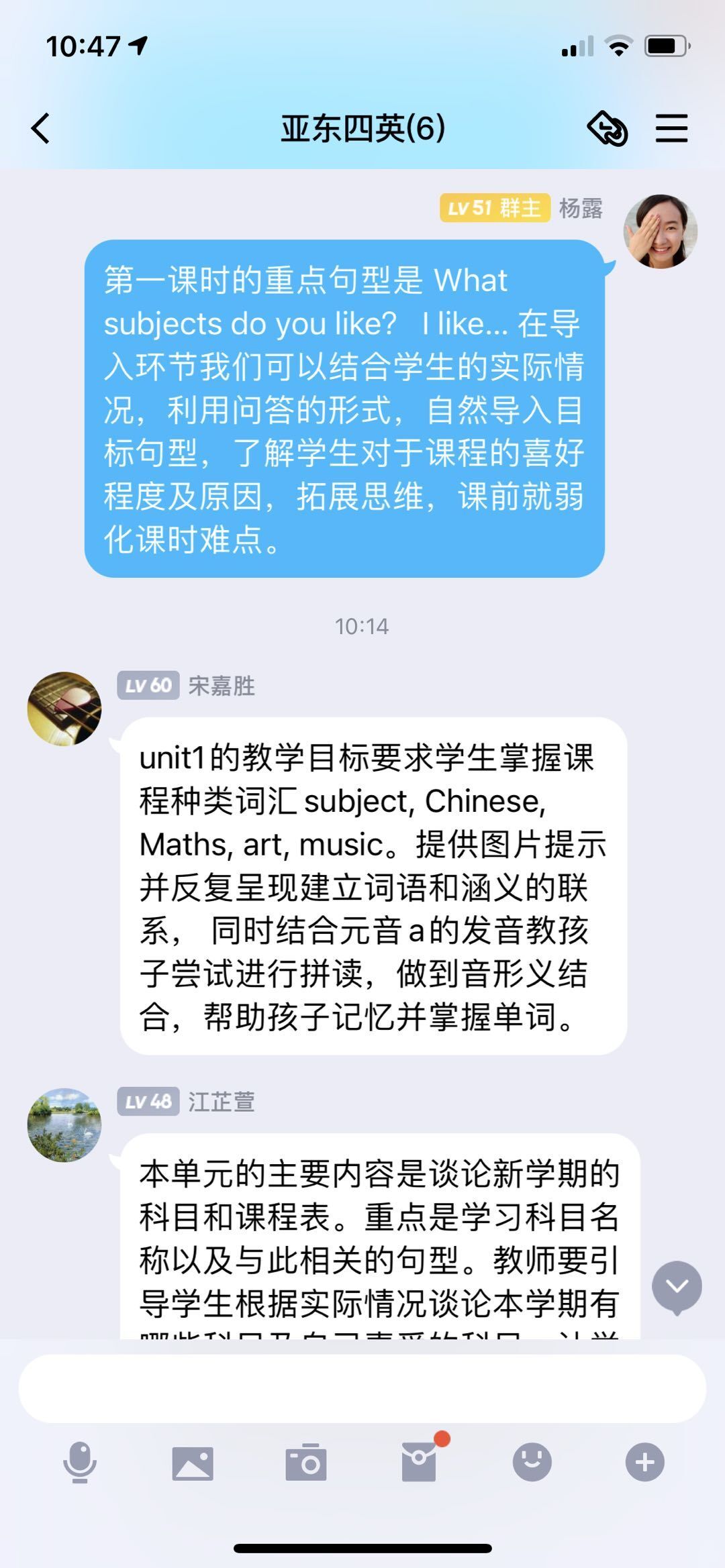Expand more options with plus button

pyautogui.click(x=645, y=1463)
